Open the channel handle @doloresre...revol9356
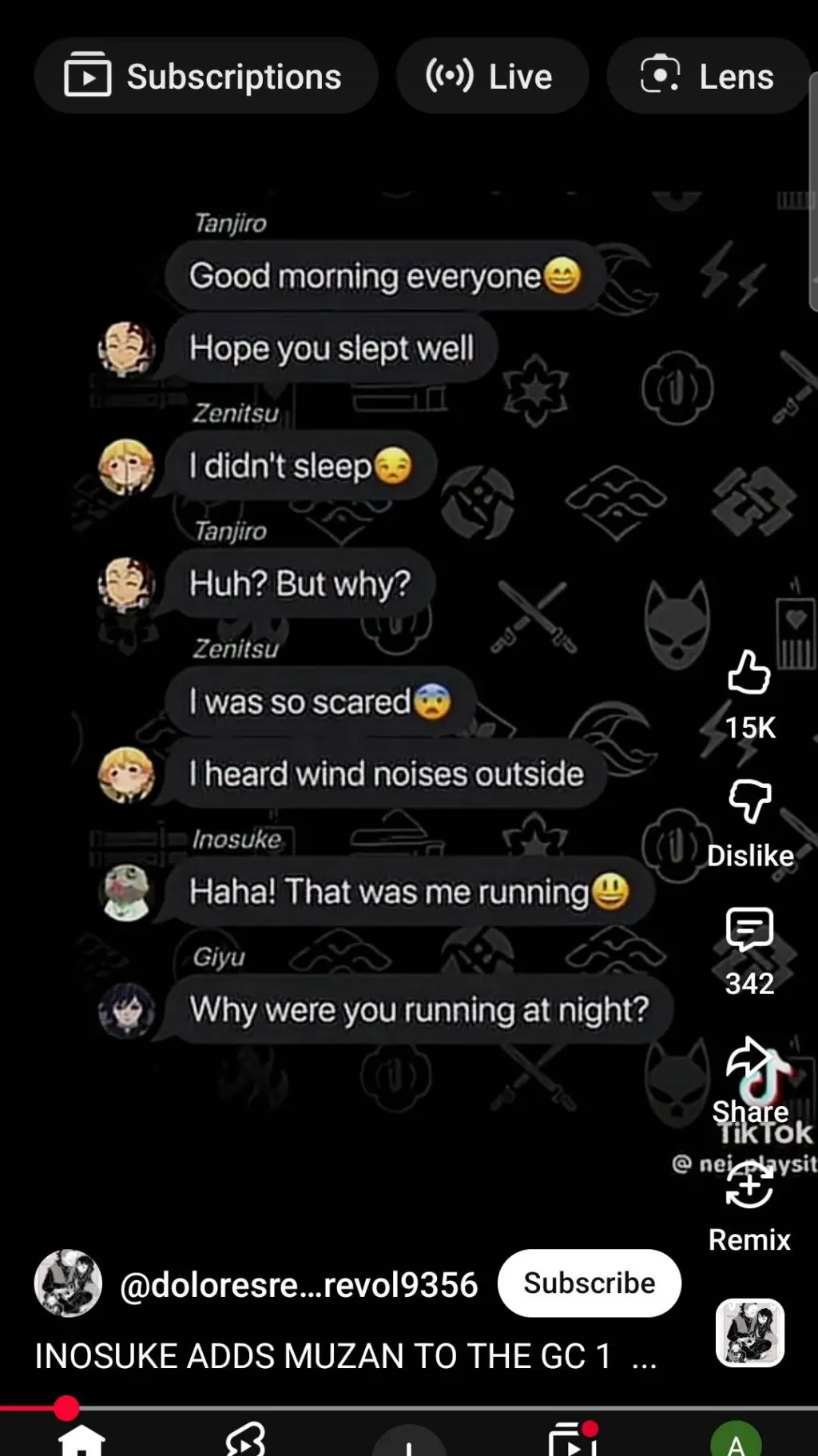Viewport: 818px width, 1456px height. (x=299, y=1285)
